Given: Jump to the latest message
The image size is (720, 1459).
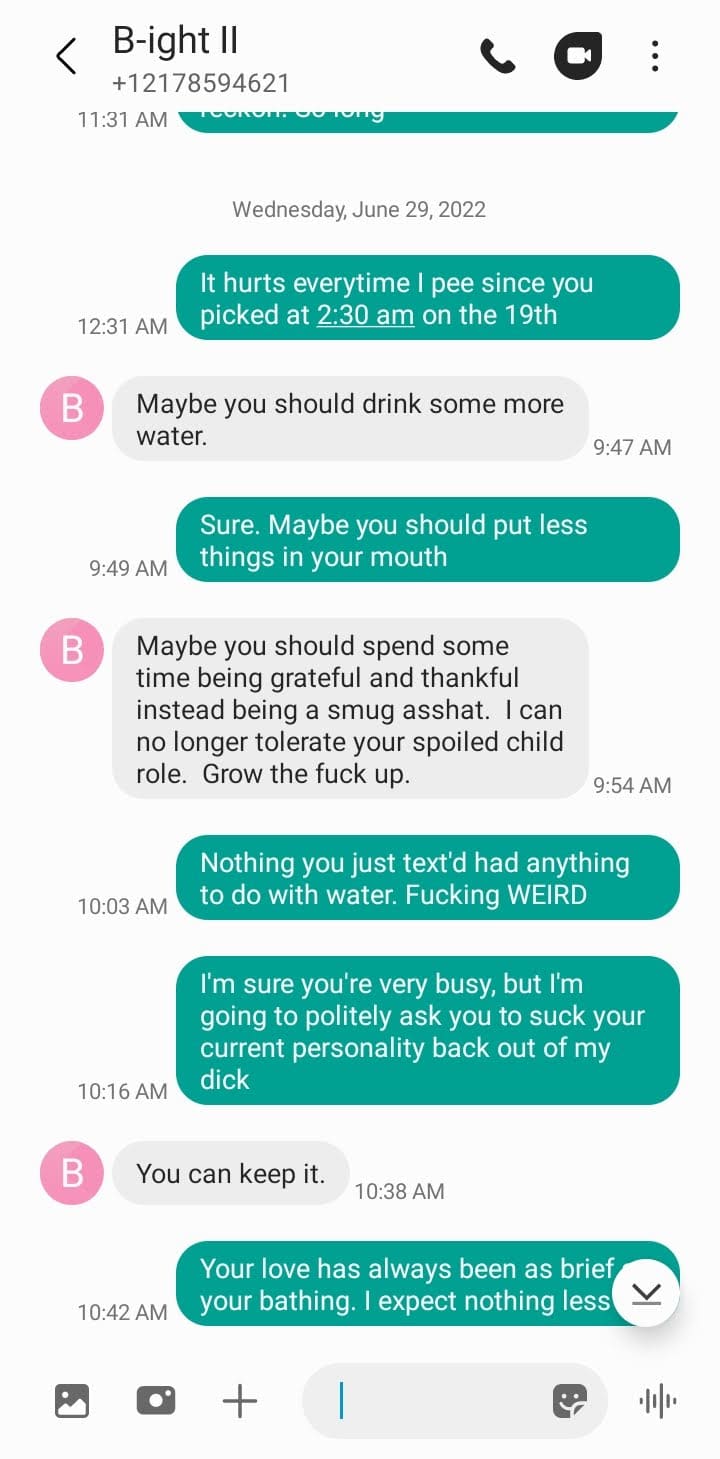Looking at the screenshot, I should click(x=646, y=1293).
